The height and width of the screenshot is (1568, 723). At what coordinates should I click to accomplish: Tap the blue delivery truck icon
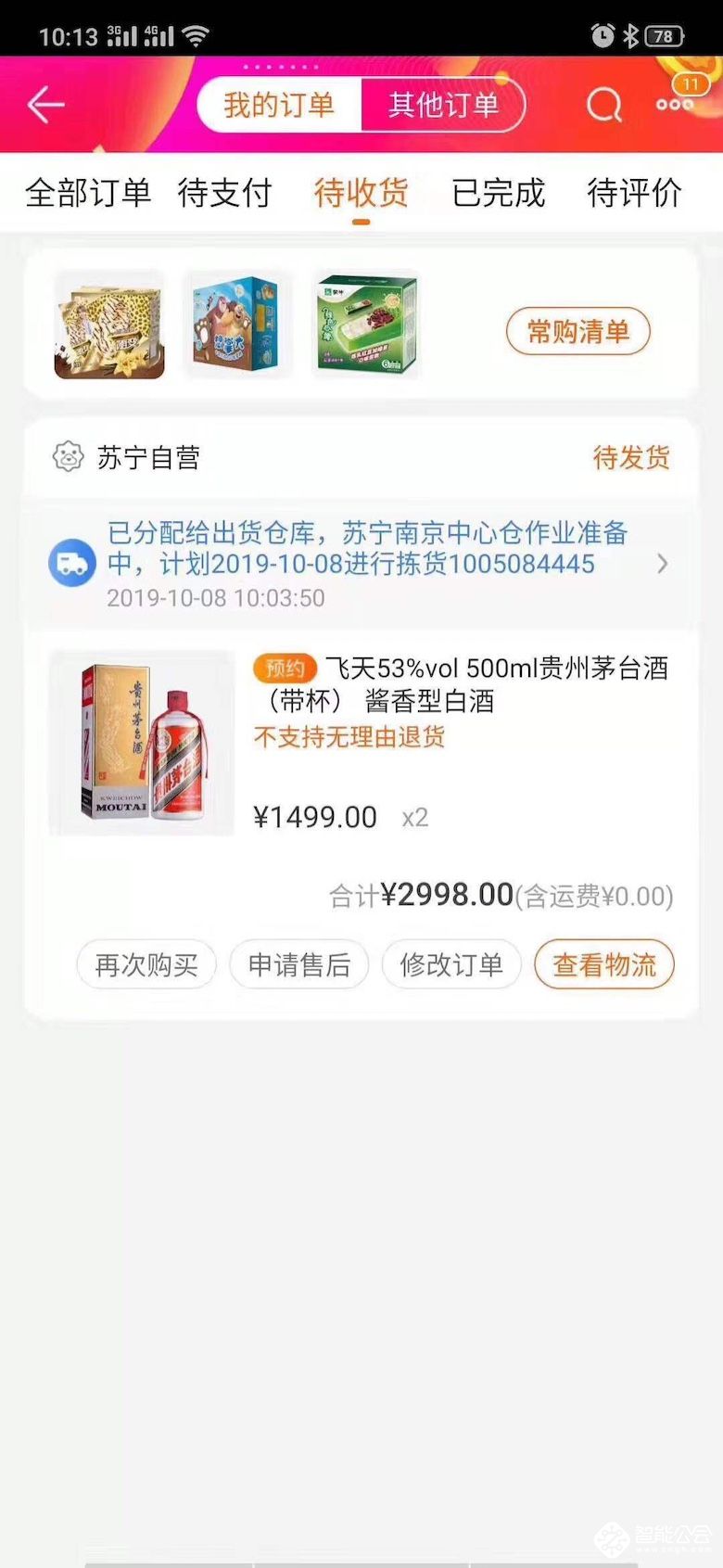pos(72,563)
